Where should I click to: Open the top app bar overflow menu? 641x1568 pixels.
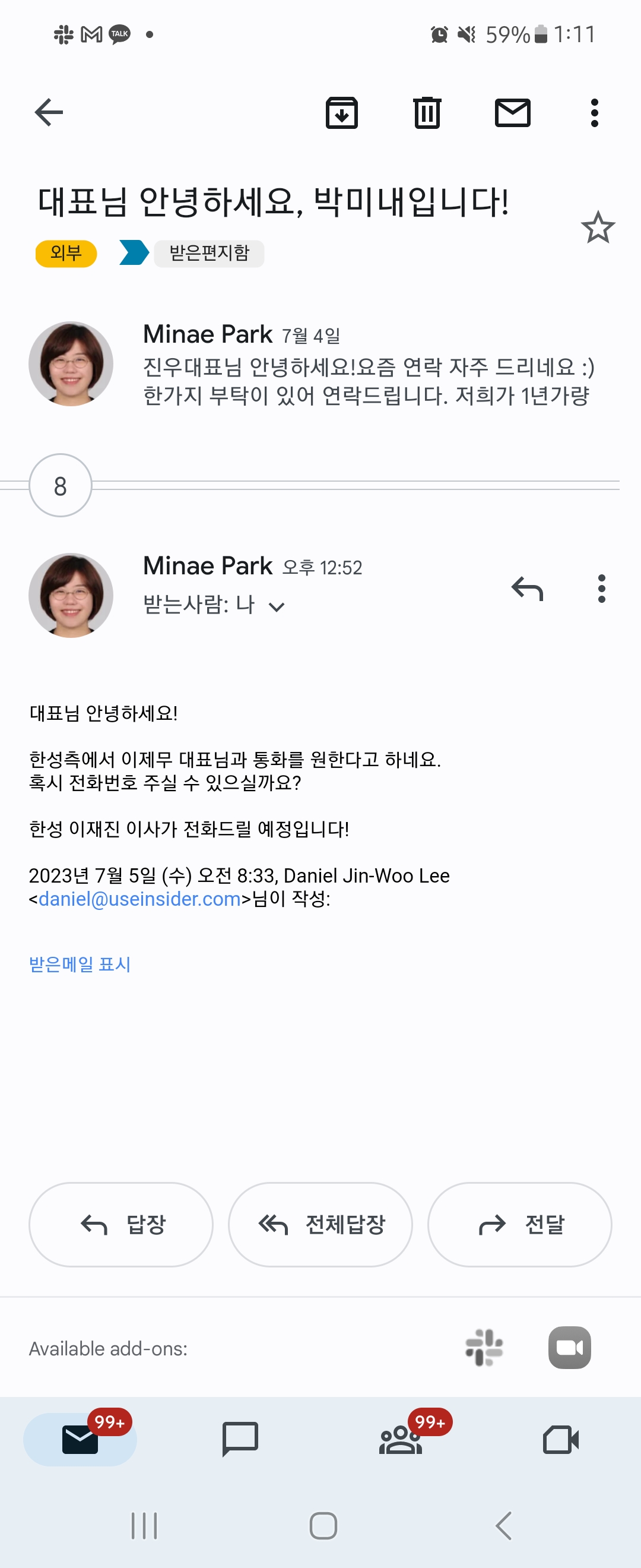click(x=594, y=113)
